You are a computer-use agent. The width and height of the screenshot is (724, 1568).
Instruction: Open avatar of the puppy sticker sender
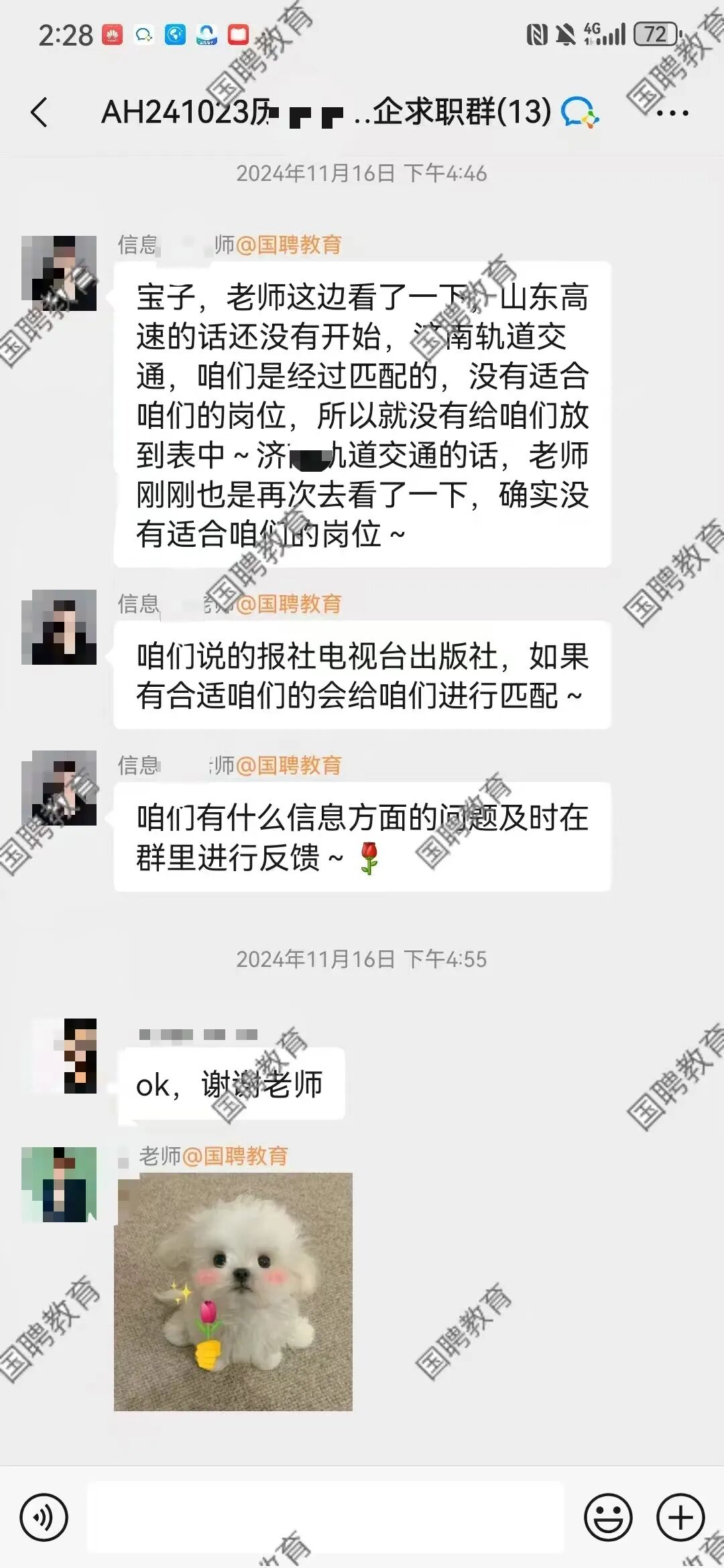pyautogui.click(x=59, y=1184)
